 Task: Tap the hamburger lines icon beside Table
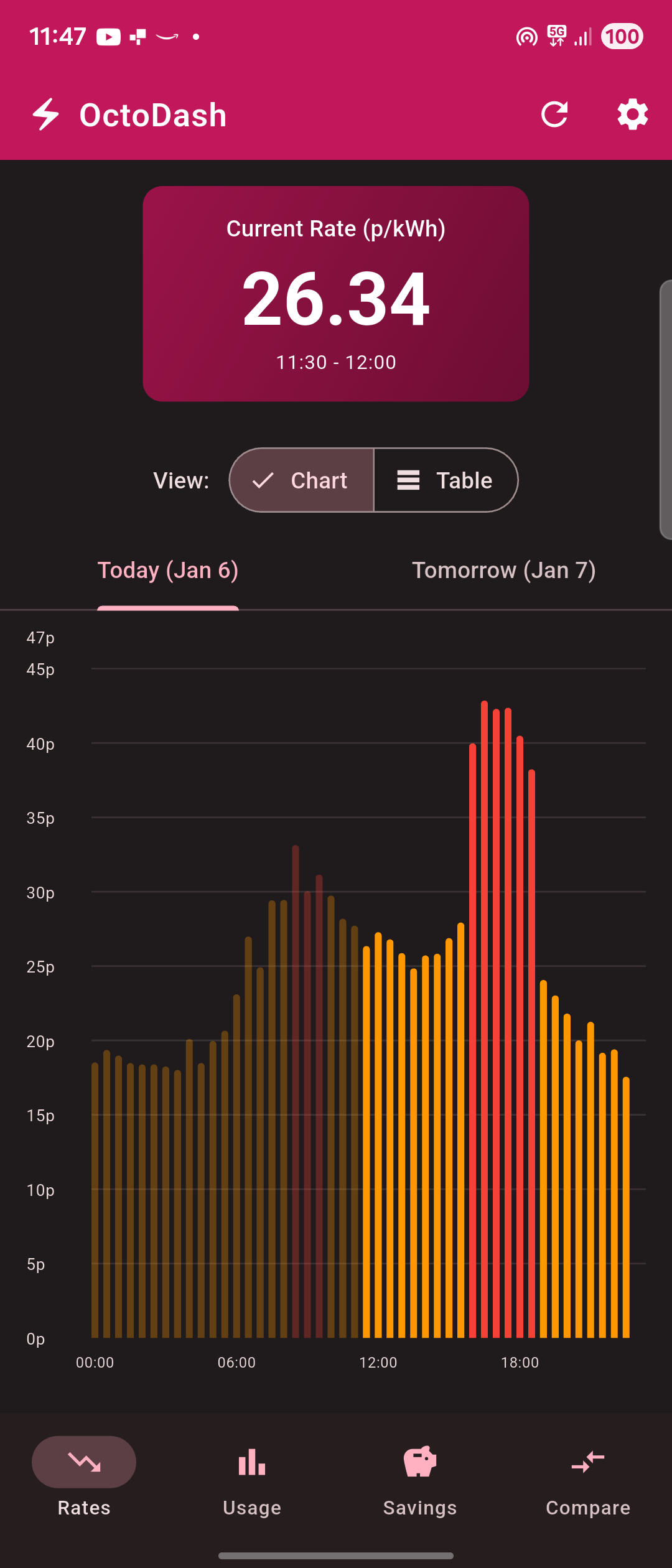[408, 480]
